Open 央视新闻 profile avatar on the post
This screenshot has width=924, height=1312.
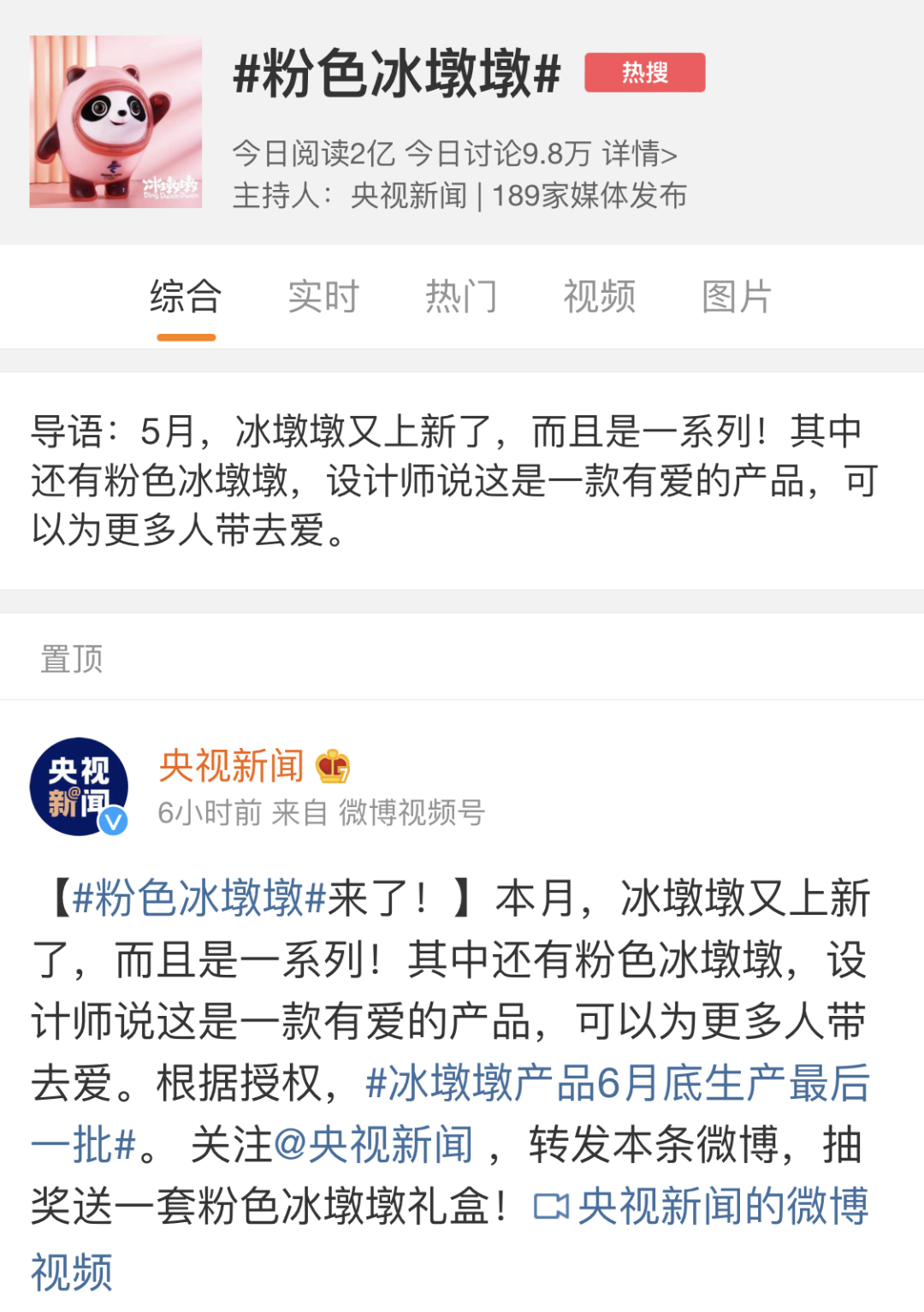pyautogui.click(x=79, y=786)
